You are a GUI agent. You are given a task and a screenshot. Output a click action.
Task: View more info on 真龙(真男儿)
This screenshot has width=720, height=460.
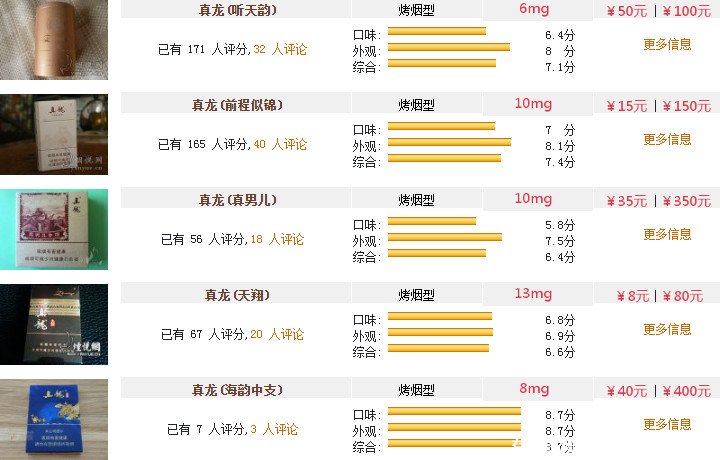coord(667,234)
